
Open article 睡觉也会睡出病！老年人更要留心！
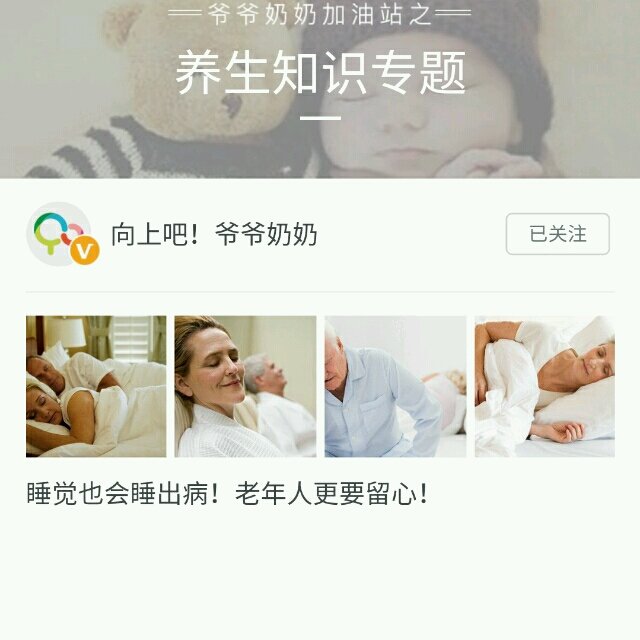point(227,494)
